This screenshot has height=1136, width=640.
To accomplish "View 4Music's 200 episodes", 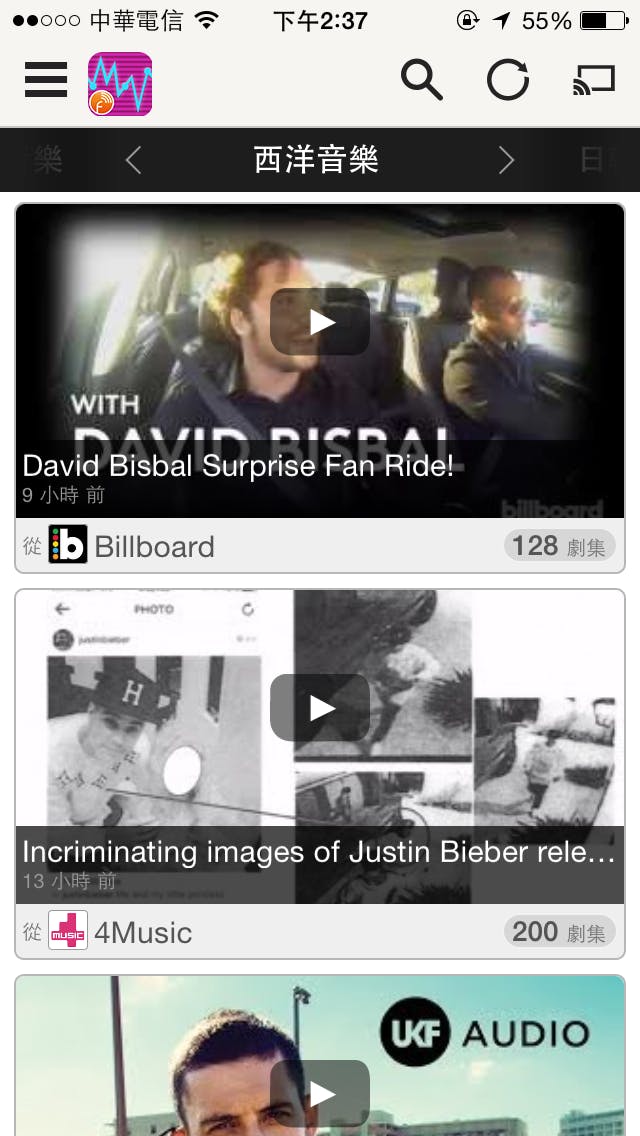I will click(559, 932).
